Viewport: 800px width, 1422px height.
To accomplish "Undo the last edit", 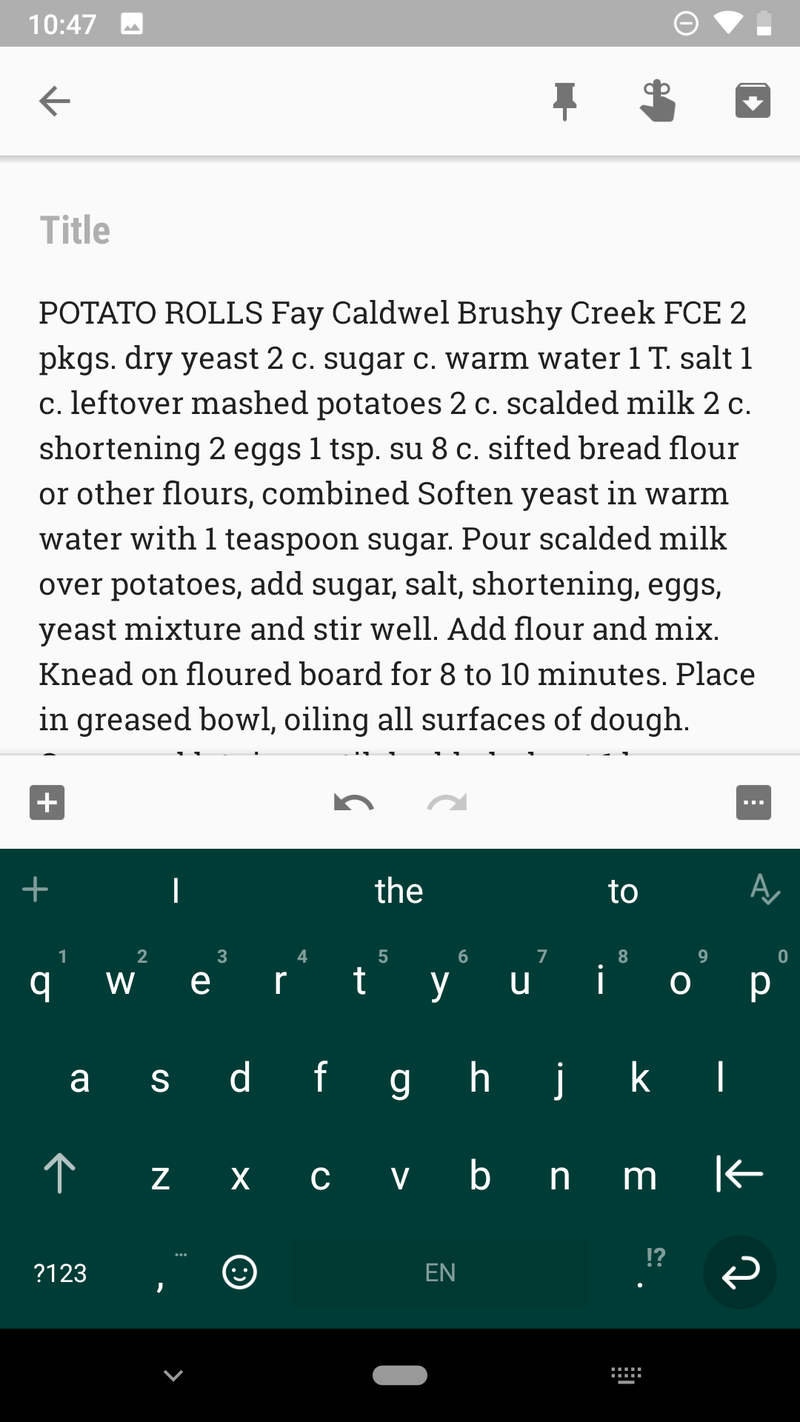I will click(x=353, y=802).
